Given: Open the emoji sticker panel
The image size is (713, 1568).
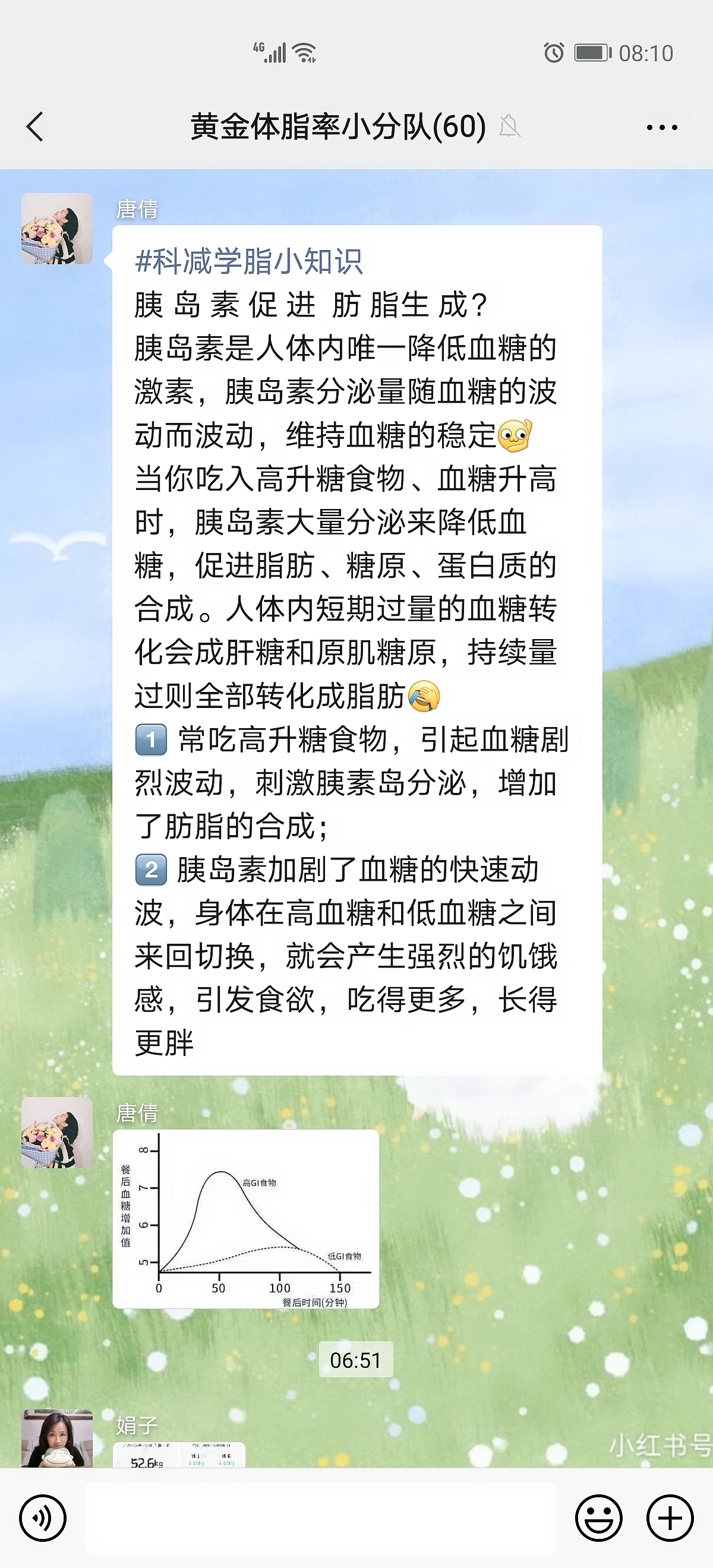Looking at the screenshot, I should 598,1518.
